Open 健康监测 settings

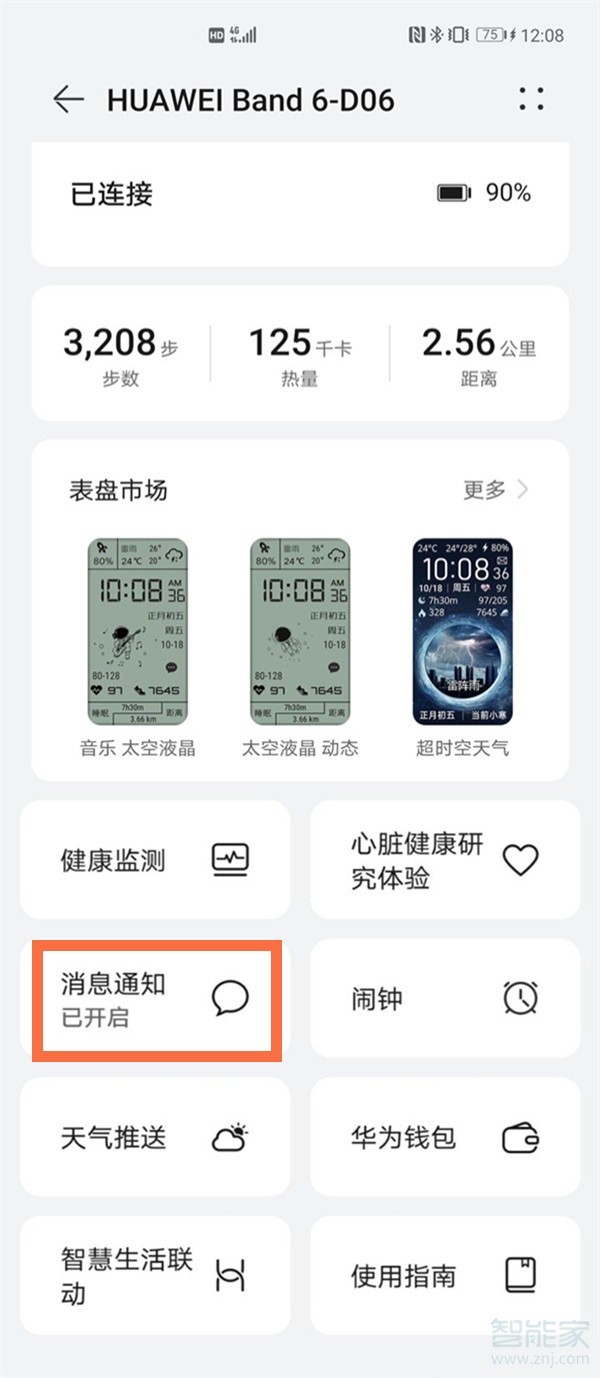(155, 860)
